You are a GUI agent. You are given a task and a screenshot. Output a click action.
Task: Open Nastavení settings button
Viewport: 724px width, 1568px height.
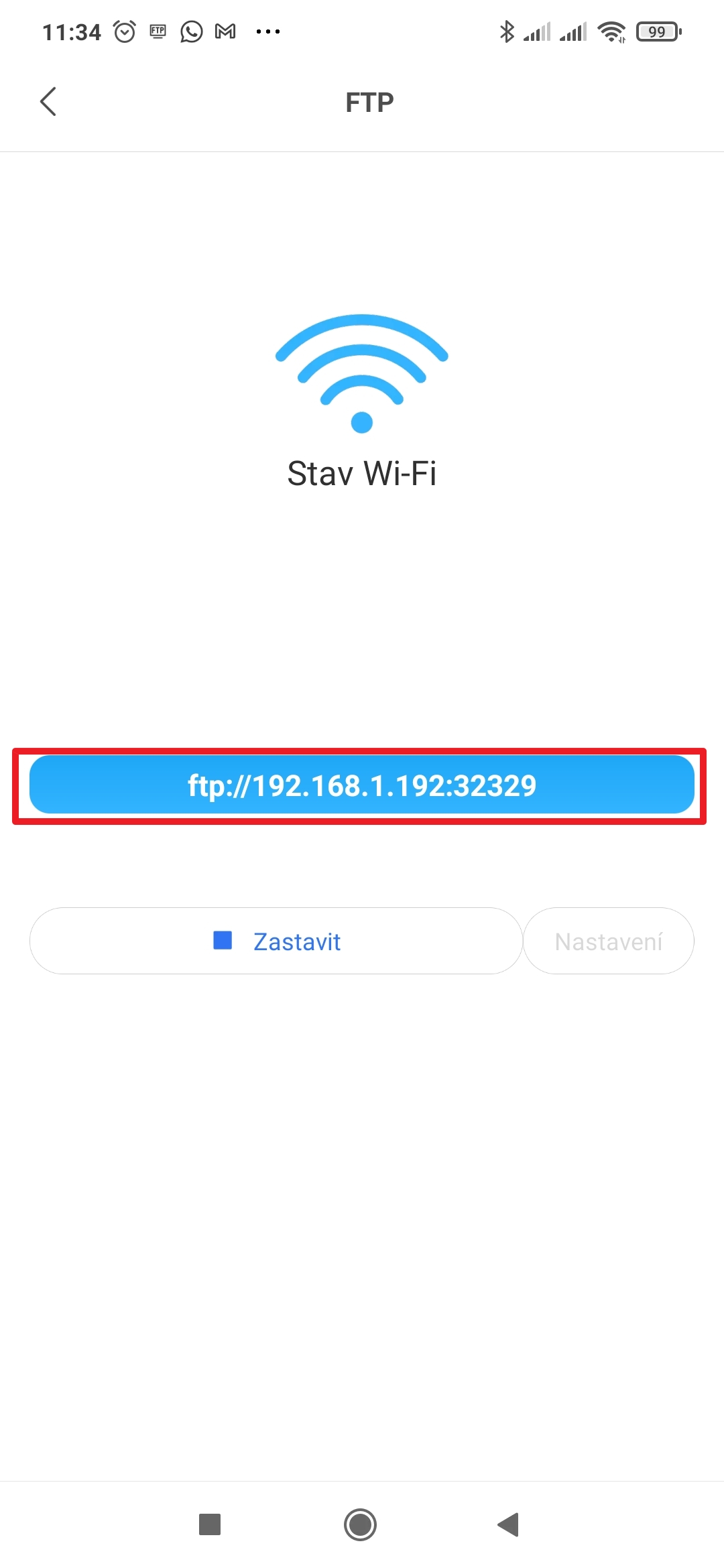tap(608, 941)
